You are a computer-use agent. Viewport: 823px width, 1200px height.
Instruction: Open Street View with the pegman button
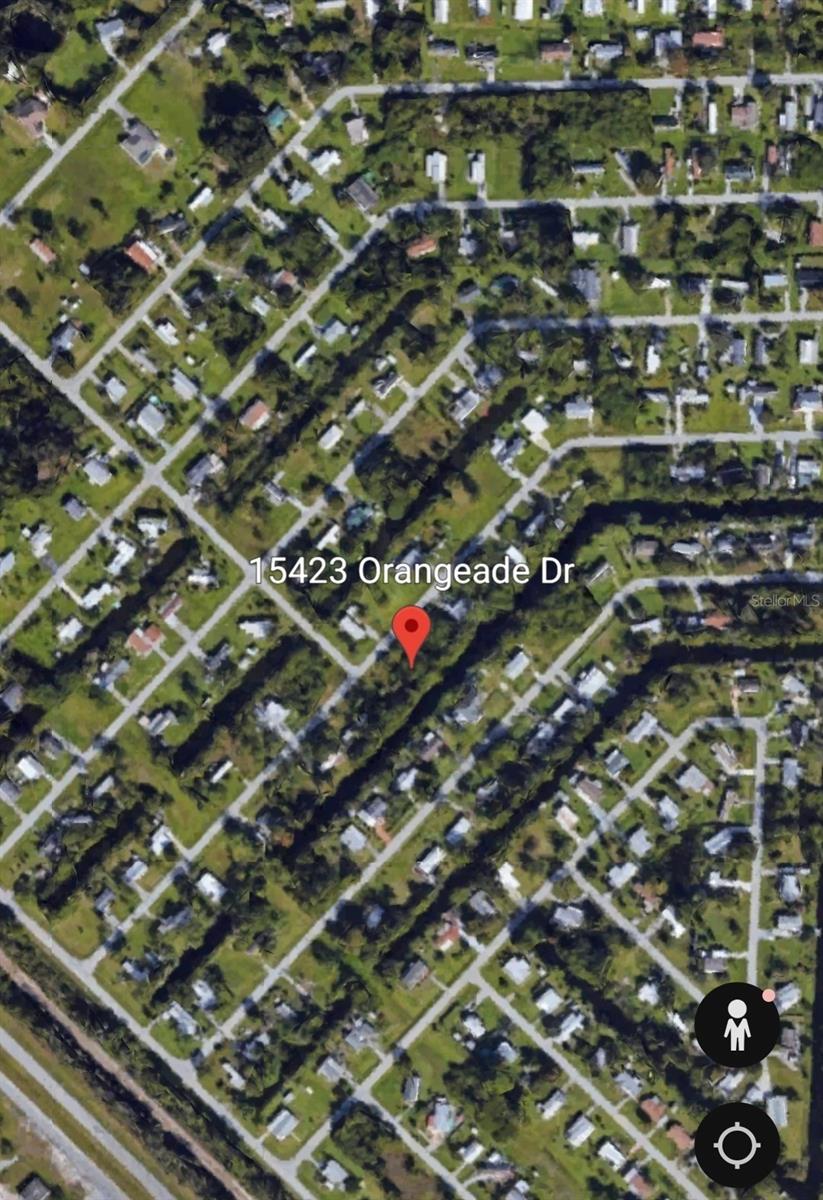click(737, 1025)
